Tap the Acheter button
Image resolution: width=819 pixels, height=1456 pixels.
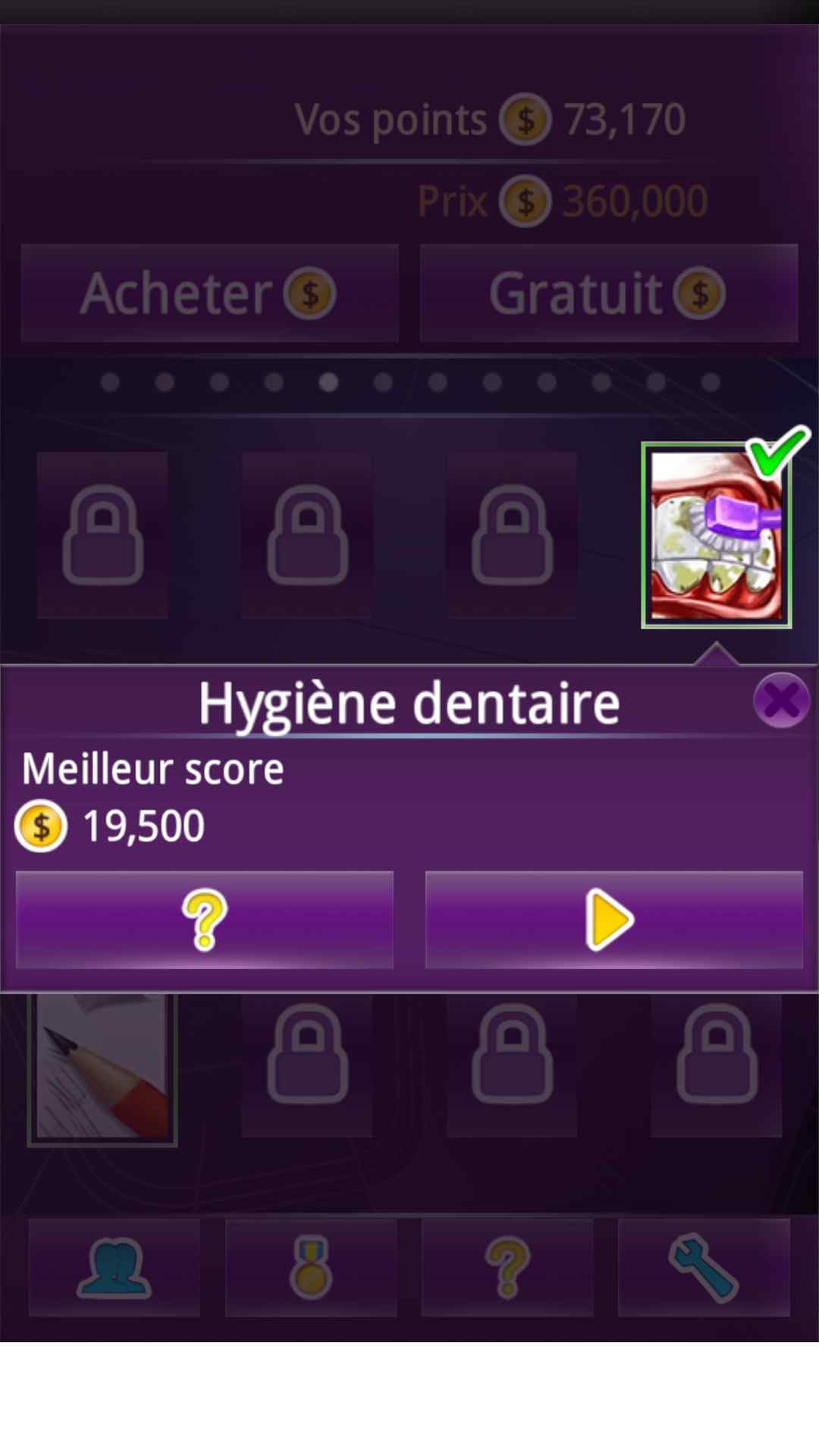pyautogui.click(x=210, y=293)
